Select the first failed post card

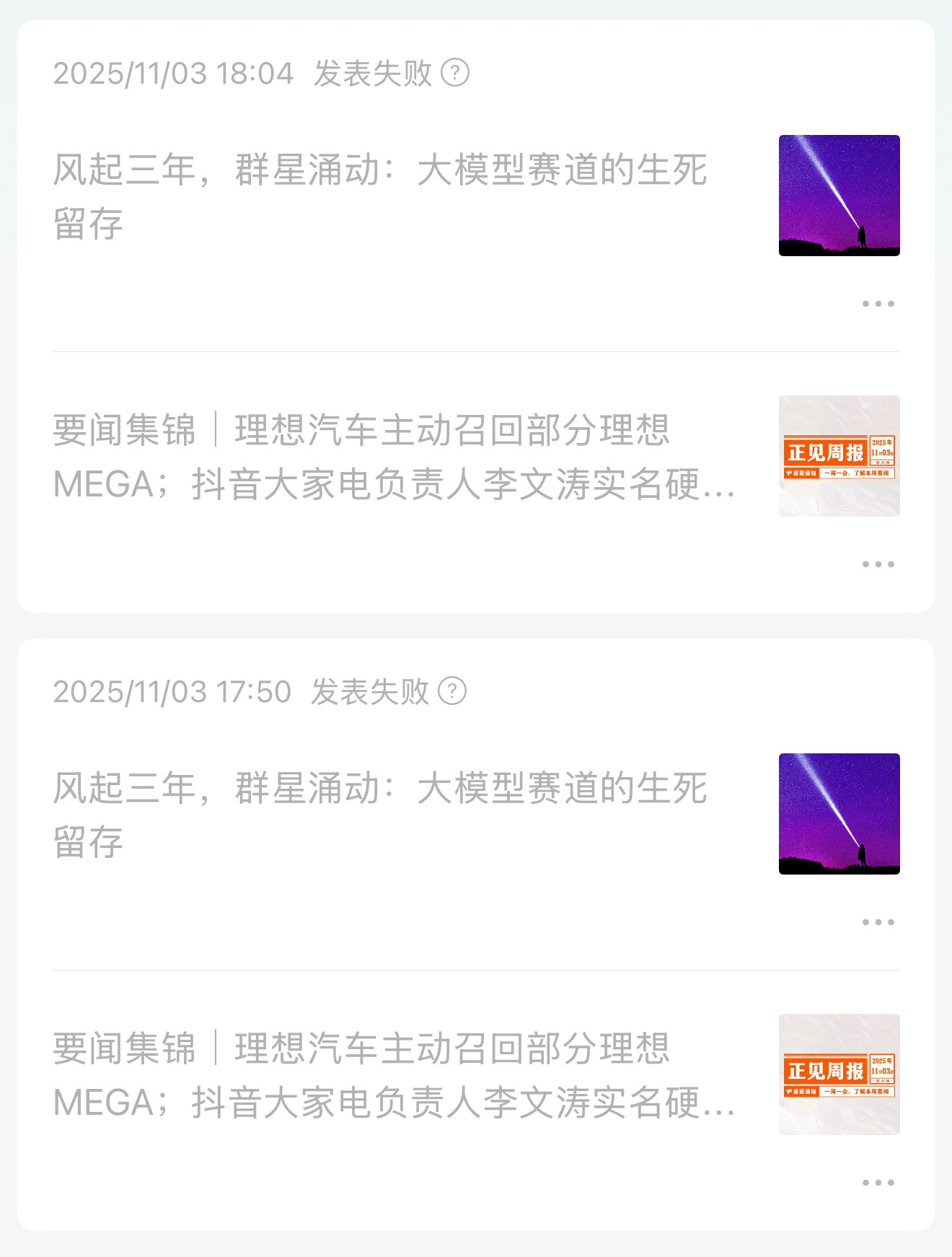tap(476, 317)
